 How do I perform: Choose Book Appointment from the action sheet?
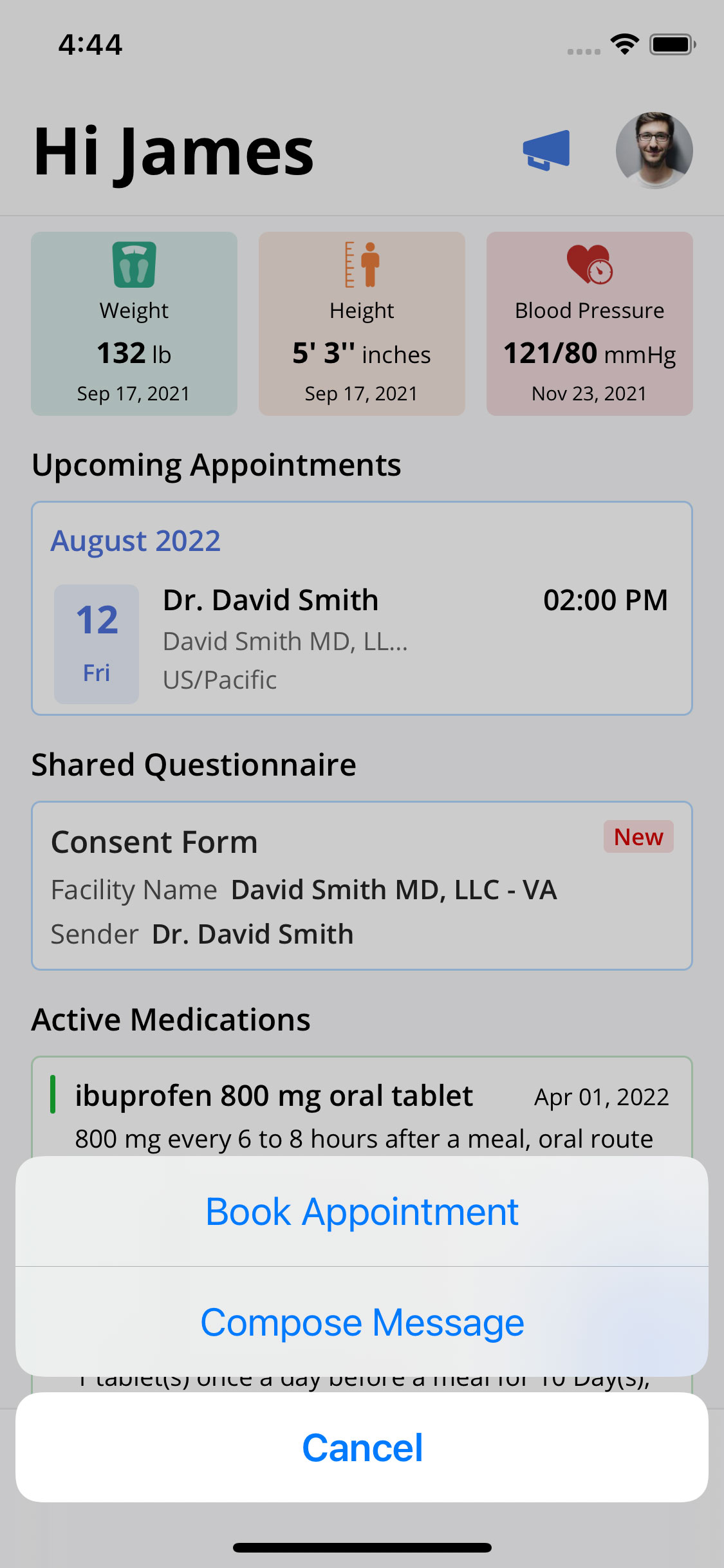coord(362,1211)
